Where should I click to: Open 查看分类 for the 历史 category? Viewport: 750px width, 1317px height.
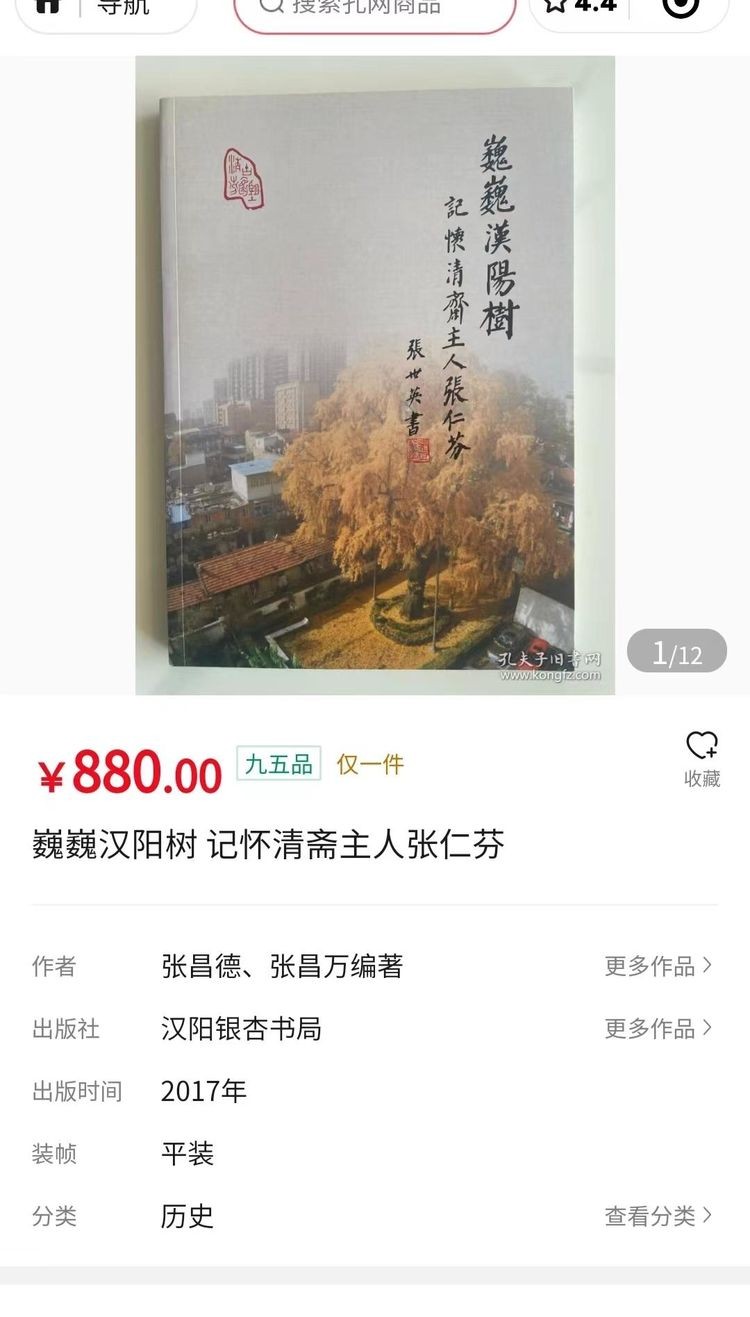pos(658,1216)
